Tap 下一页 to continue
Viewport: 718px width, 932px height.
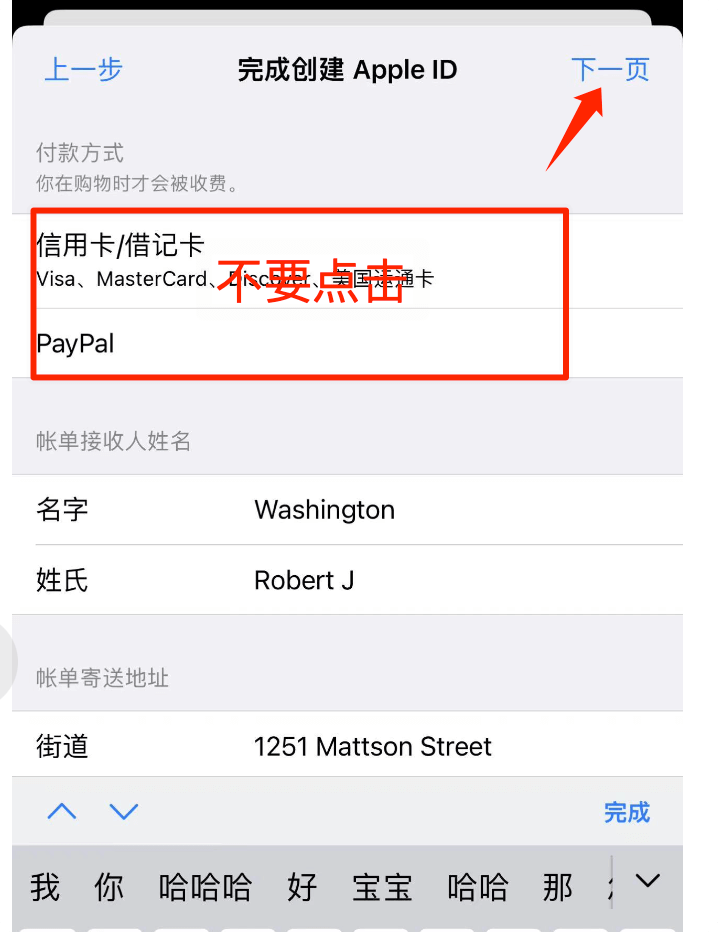coord(610,69)
